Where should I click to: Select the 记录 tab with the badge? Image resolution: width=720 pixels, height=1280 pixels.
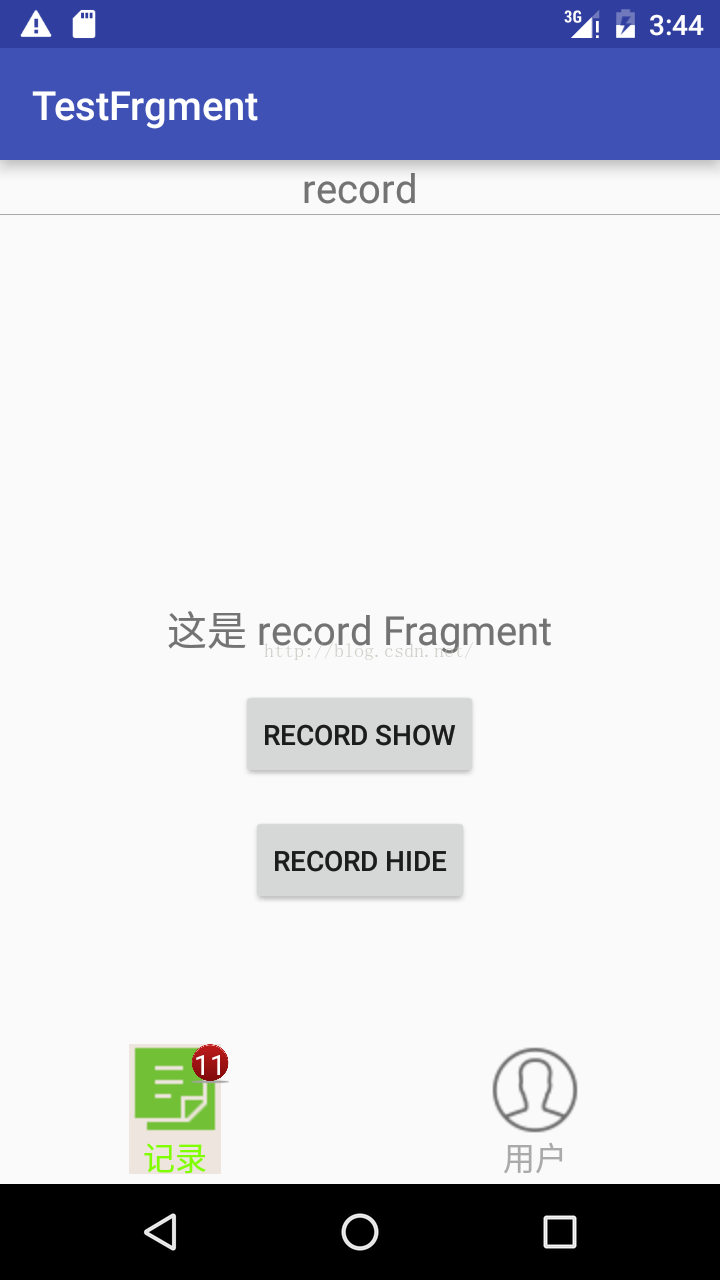click(x=175, y=1110)
